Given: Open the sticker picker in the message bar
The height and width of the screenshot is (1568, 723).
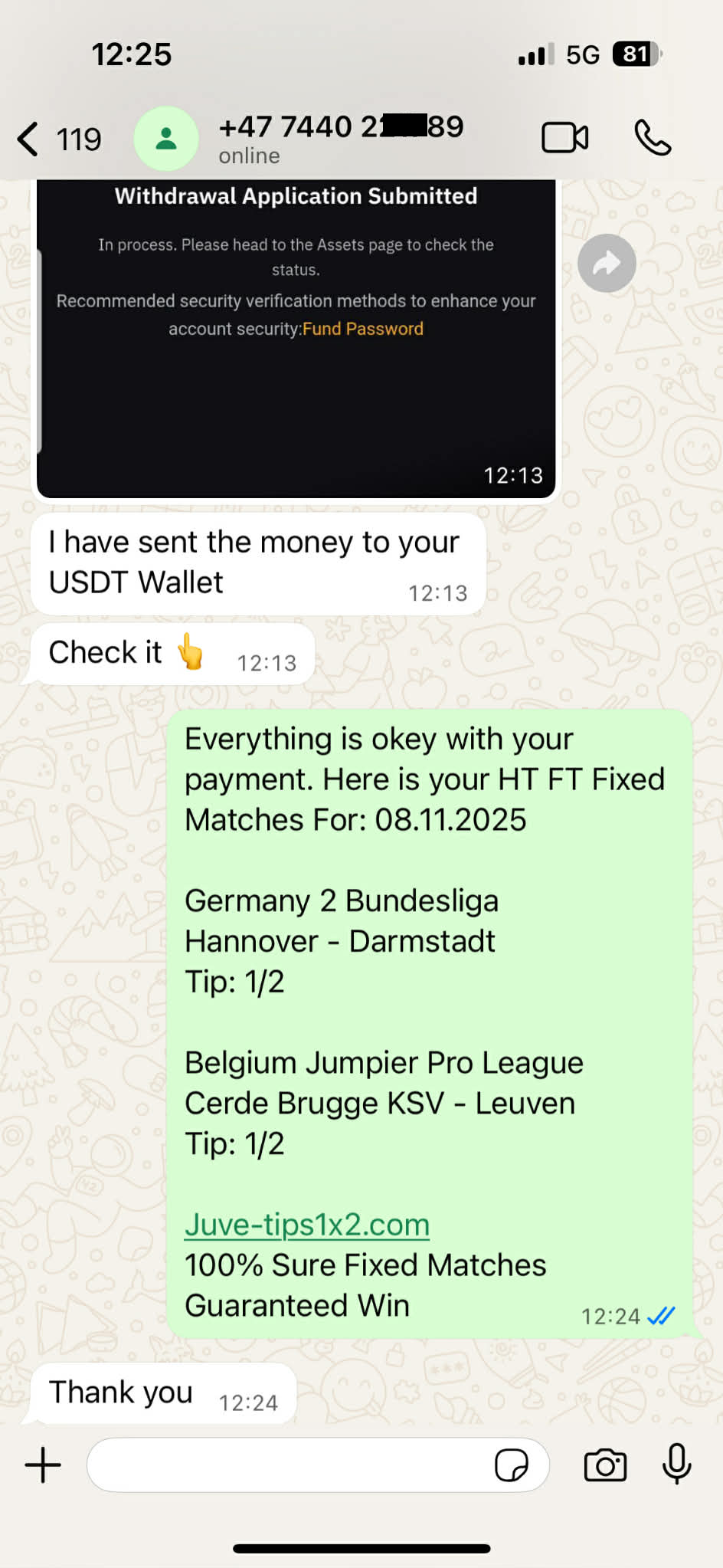Looking at the screenshot, I should pos(512,1464).
